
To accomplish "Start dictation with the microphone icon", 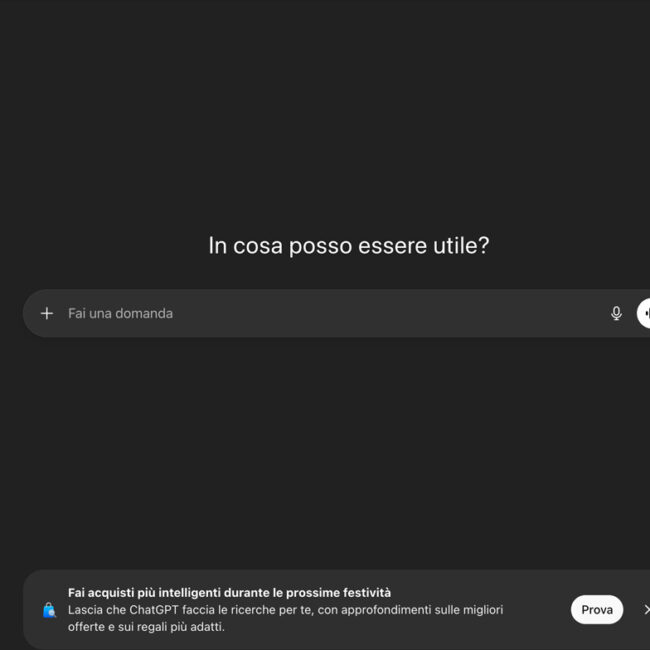I will pos(616,313).
